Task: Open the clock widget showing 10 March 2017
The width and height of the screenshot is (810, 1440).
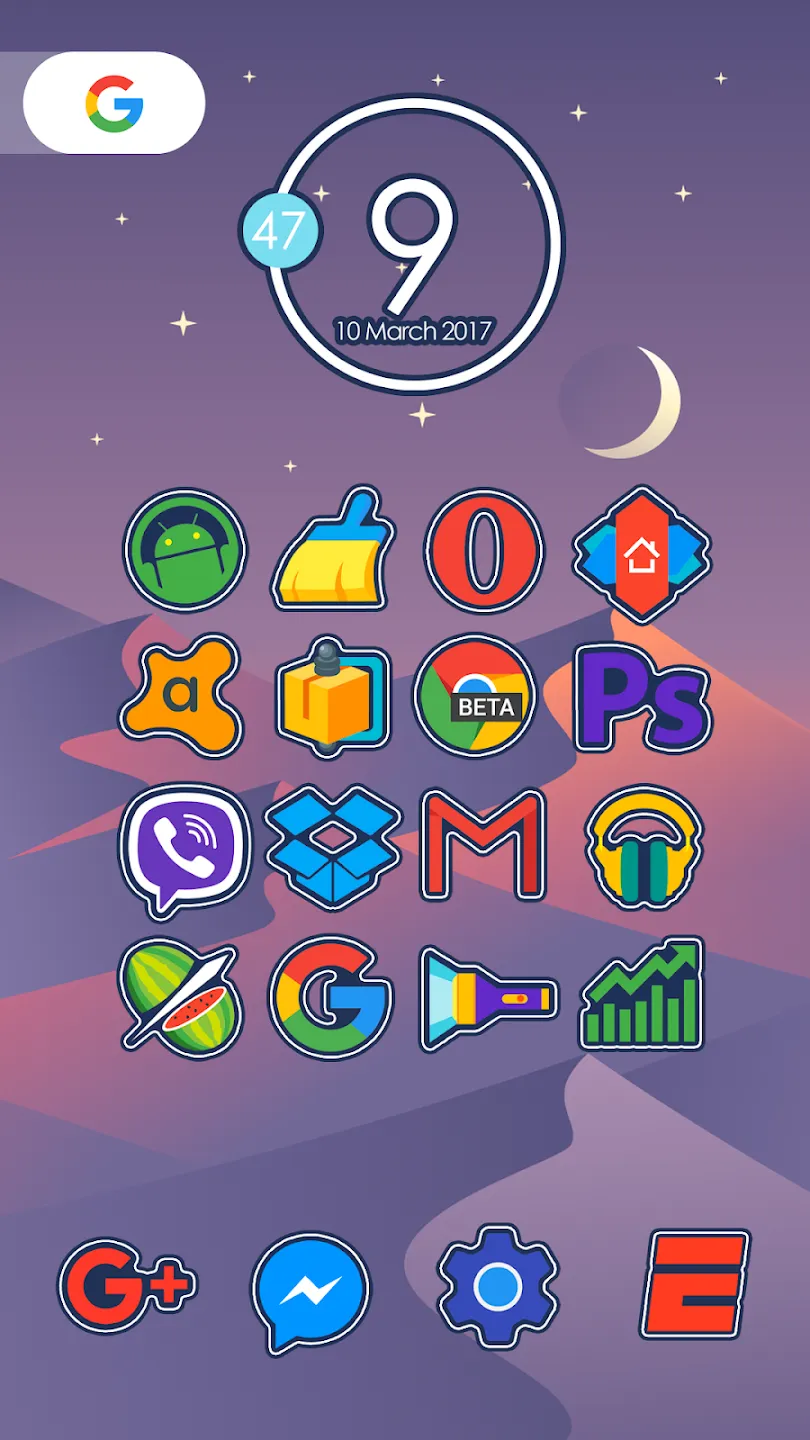Action: click(x=414, y=245)
